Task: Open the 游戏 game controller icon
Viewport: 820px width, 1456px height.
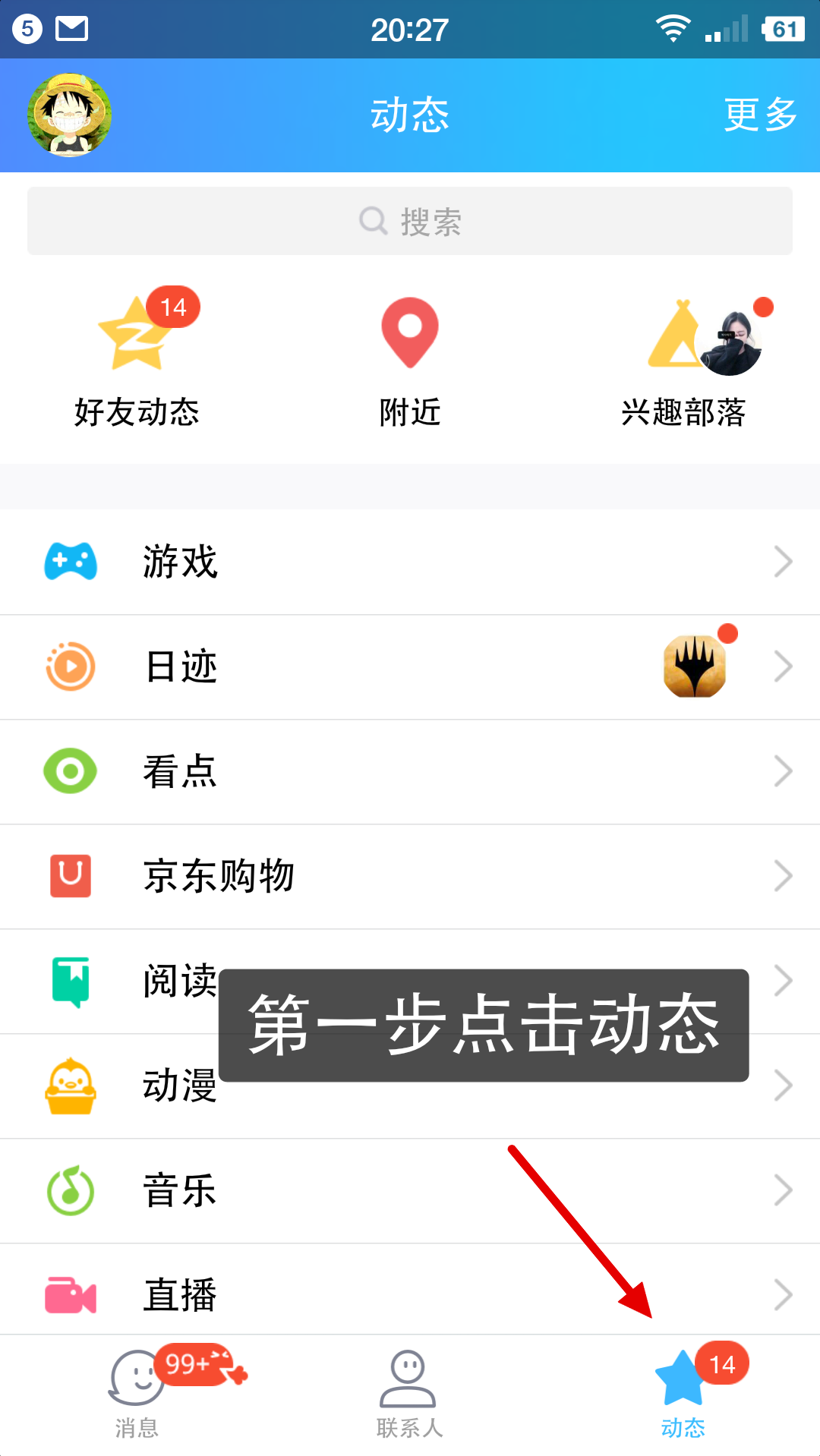Action: pyautogui.click(x=69, y=562)
